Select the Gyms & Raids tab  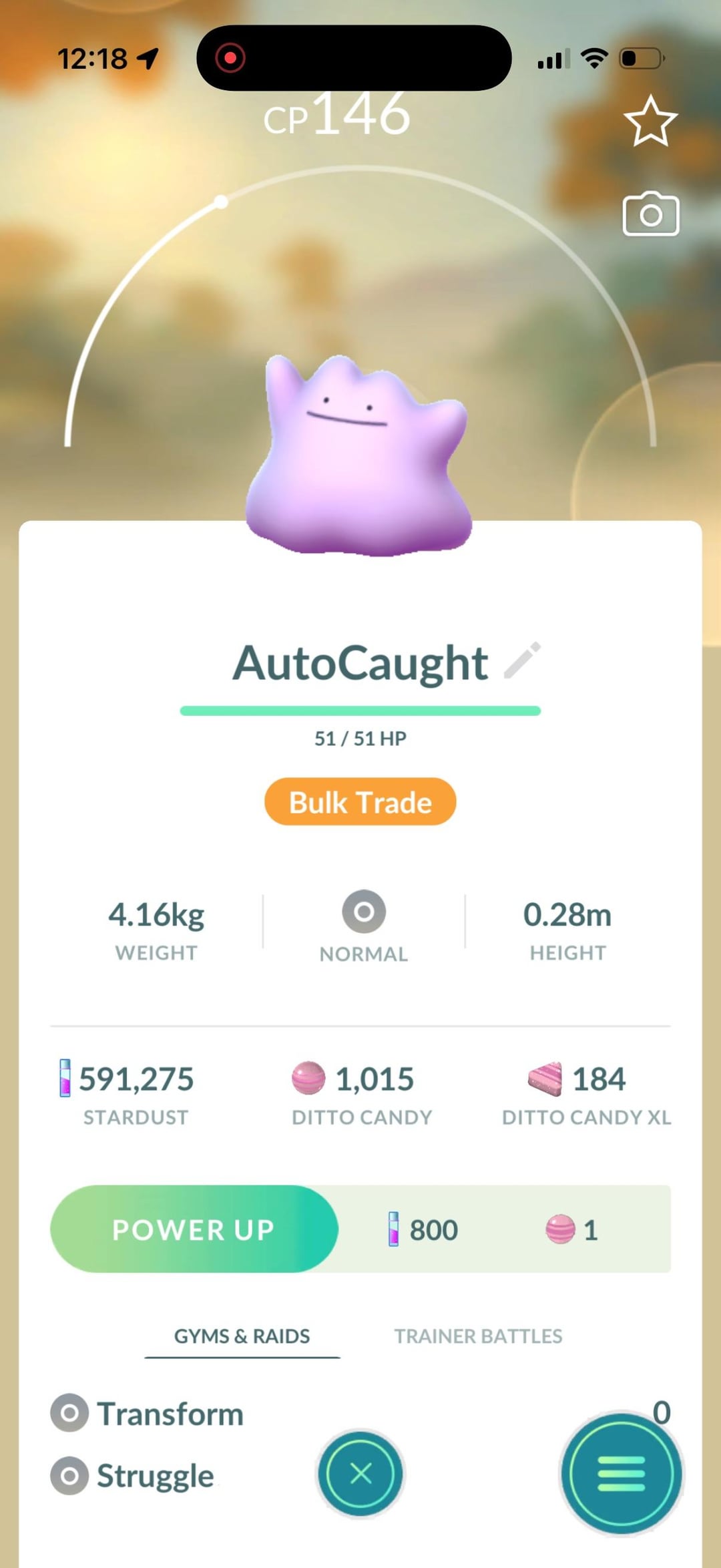(242, 1336)
